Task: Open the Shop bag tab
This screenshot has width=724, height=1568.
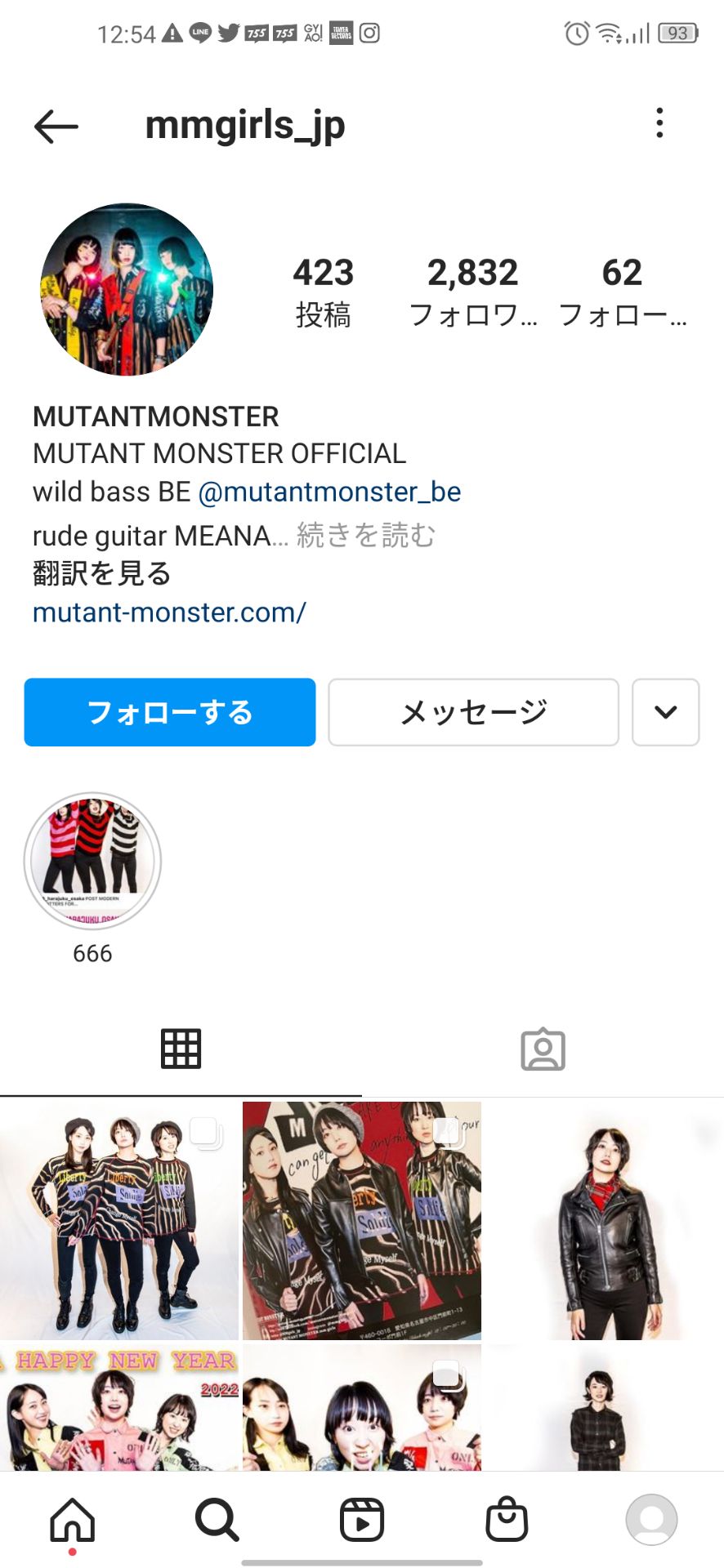Action: tap(507, 1520)
